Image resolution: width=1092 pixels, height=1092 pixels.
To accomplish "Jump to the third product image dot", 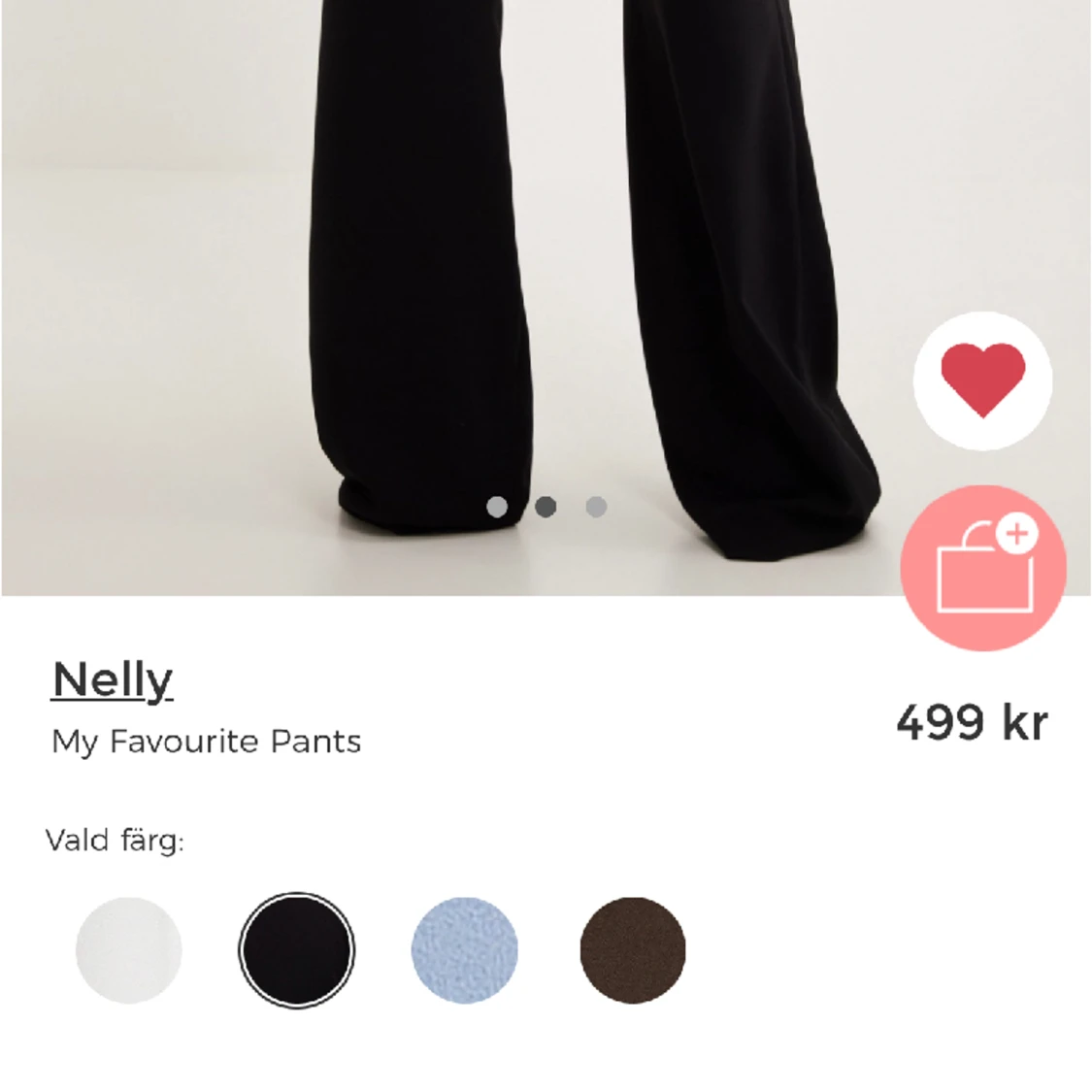I will pos(596,507).
